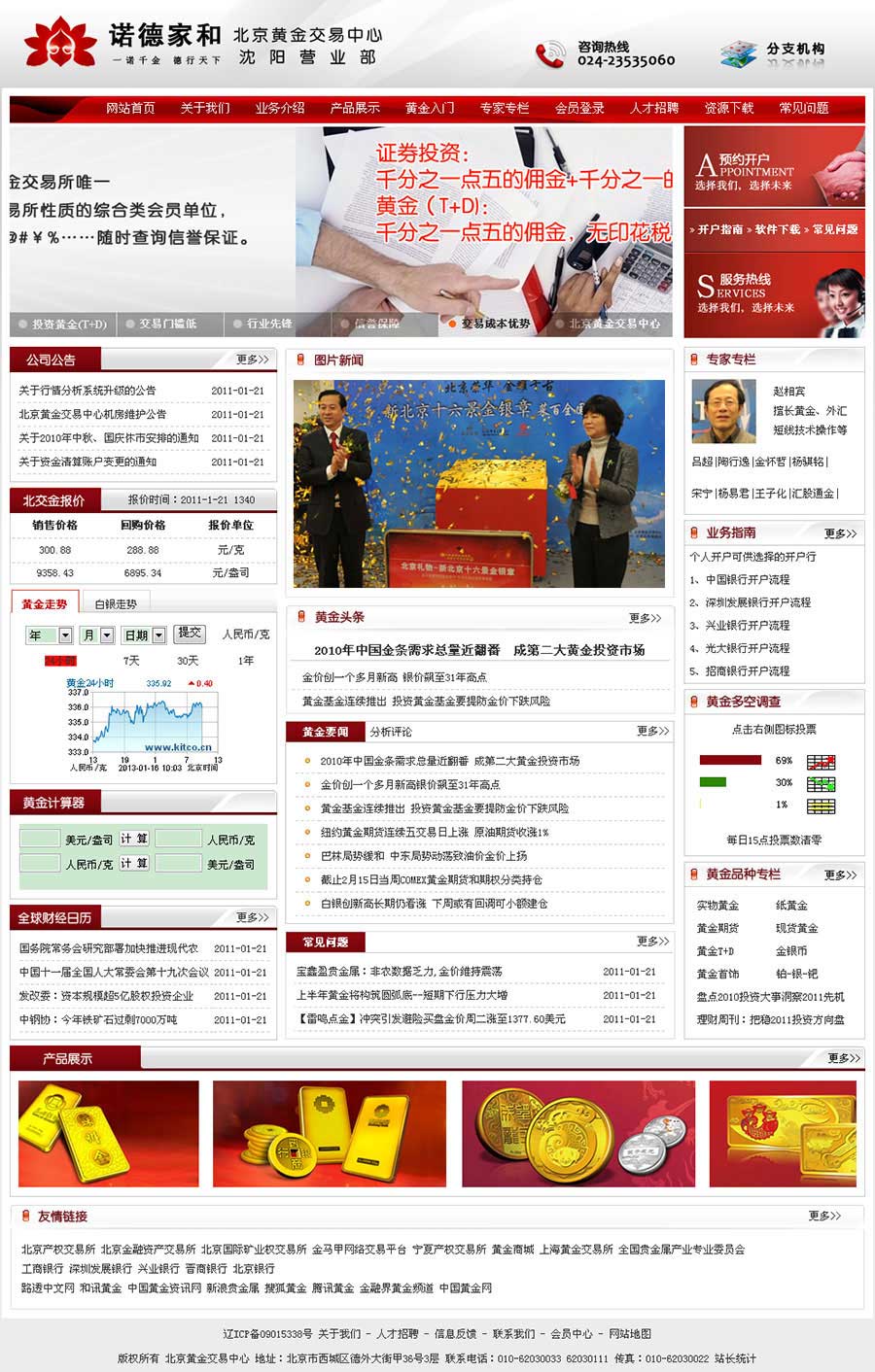Vote for the 69% bullish option icon
This screenshot has height=1372, width=875.
821,762
